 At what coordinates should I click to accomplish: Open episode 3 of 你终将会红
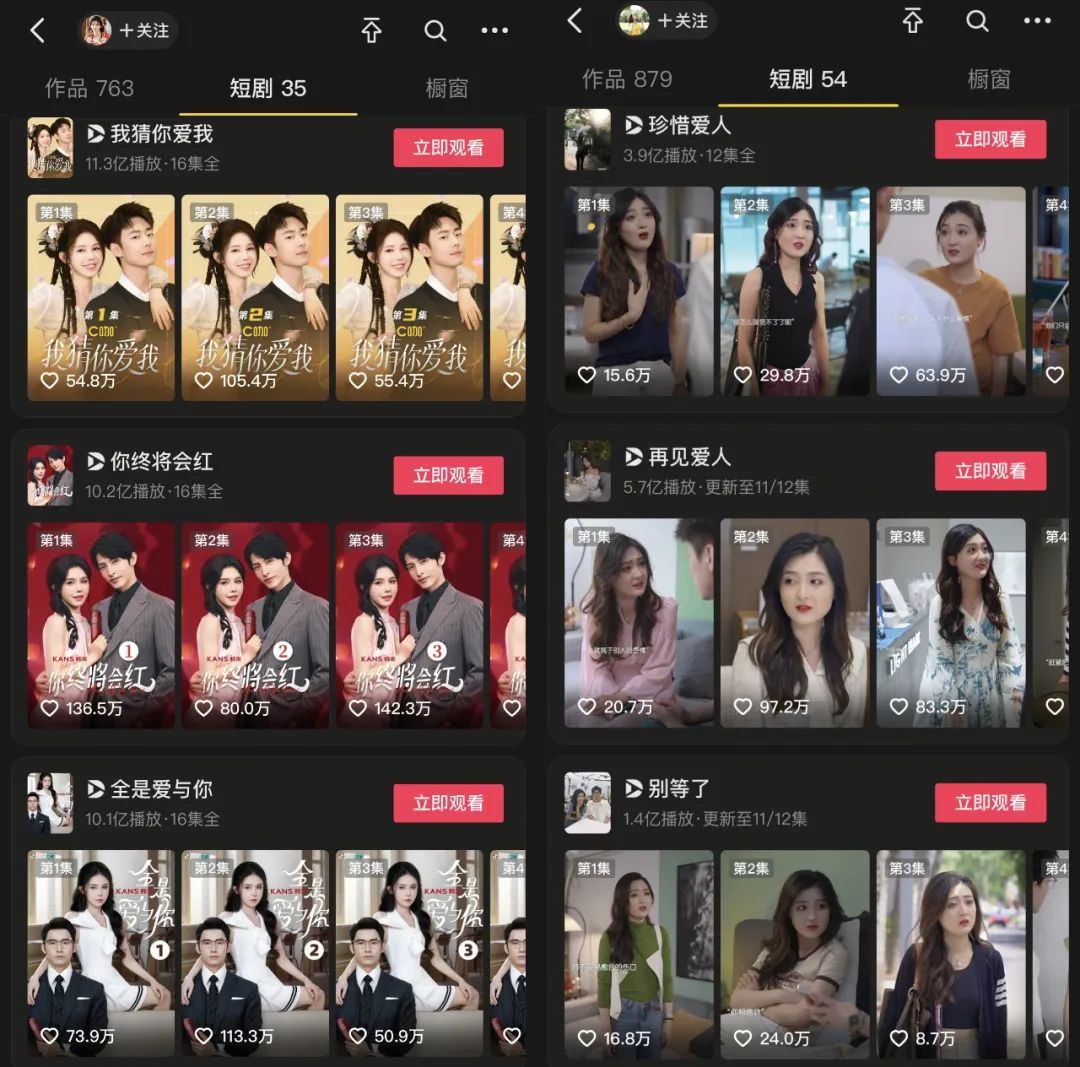pos(409,625)
